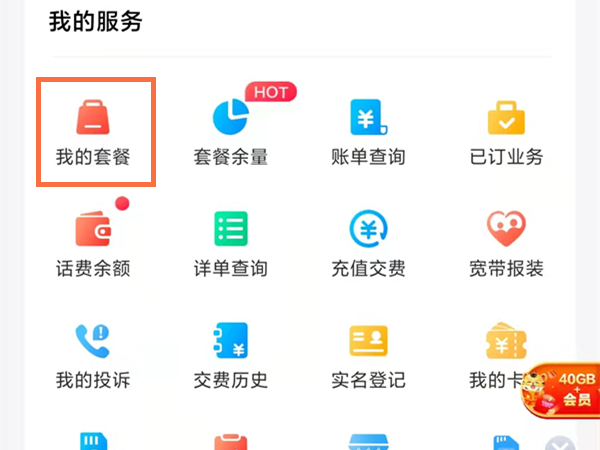View 已订业务 subscriptions
This screenshot has width=600, height=450.
506,130
